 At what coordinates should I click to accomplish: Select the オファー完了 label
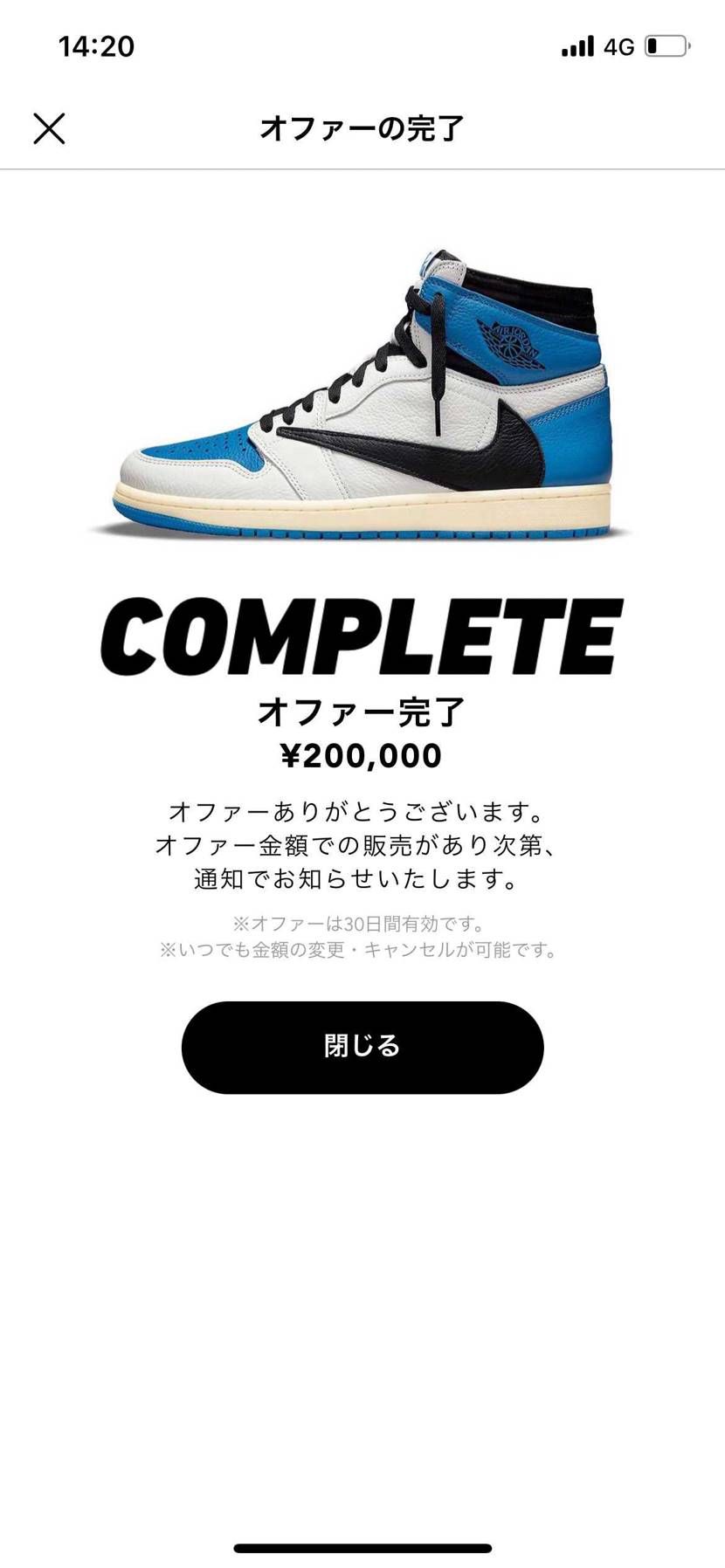click(x=362, y=712)
